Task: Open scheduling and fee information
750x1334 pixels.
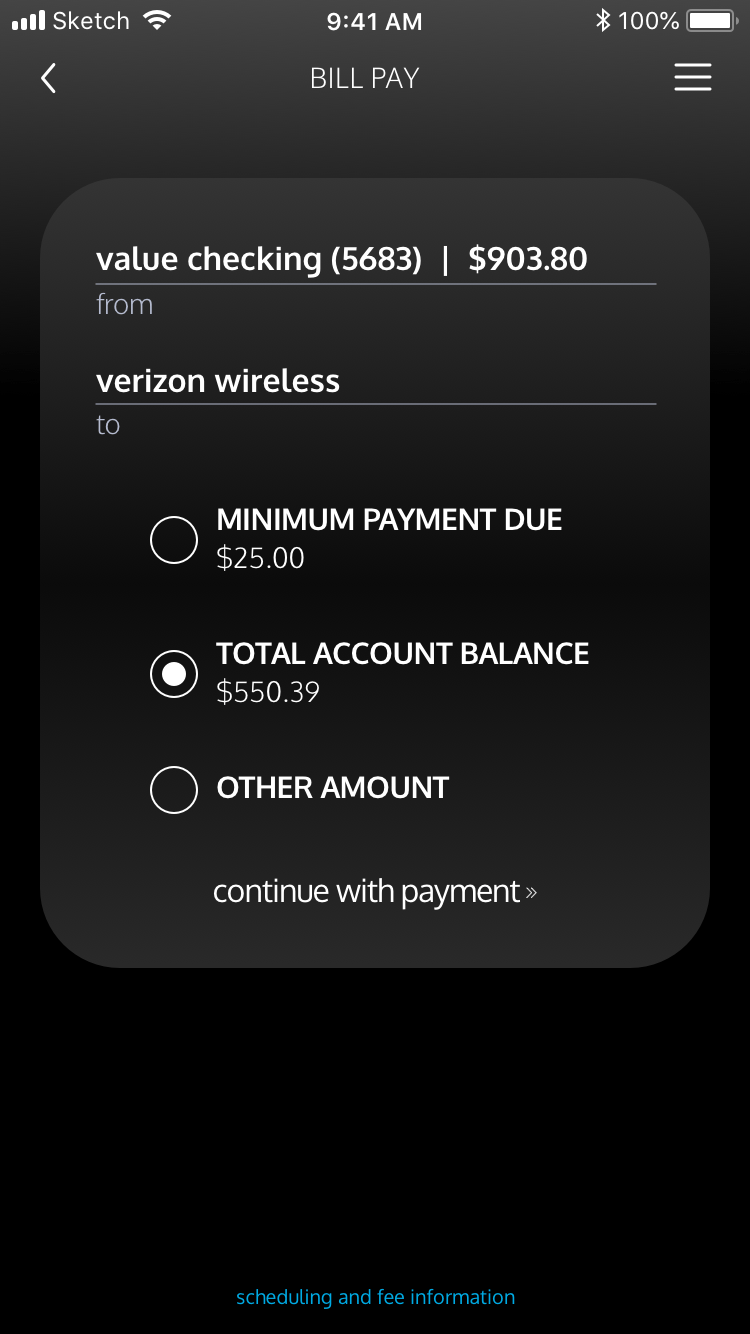Action: 375,1297
